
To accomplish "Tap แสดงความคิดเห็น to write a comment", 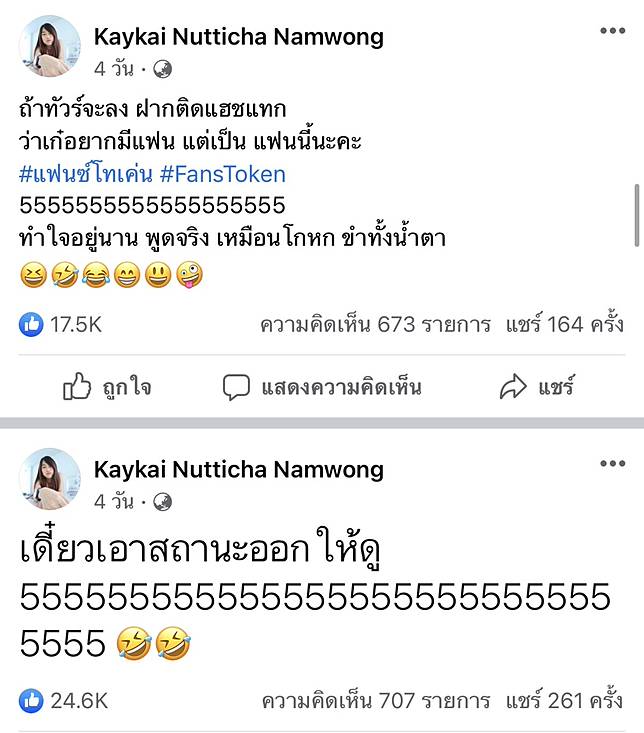I will pyautogui.click(x=321, y=387).
